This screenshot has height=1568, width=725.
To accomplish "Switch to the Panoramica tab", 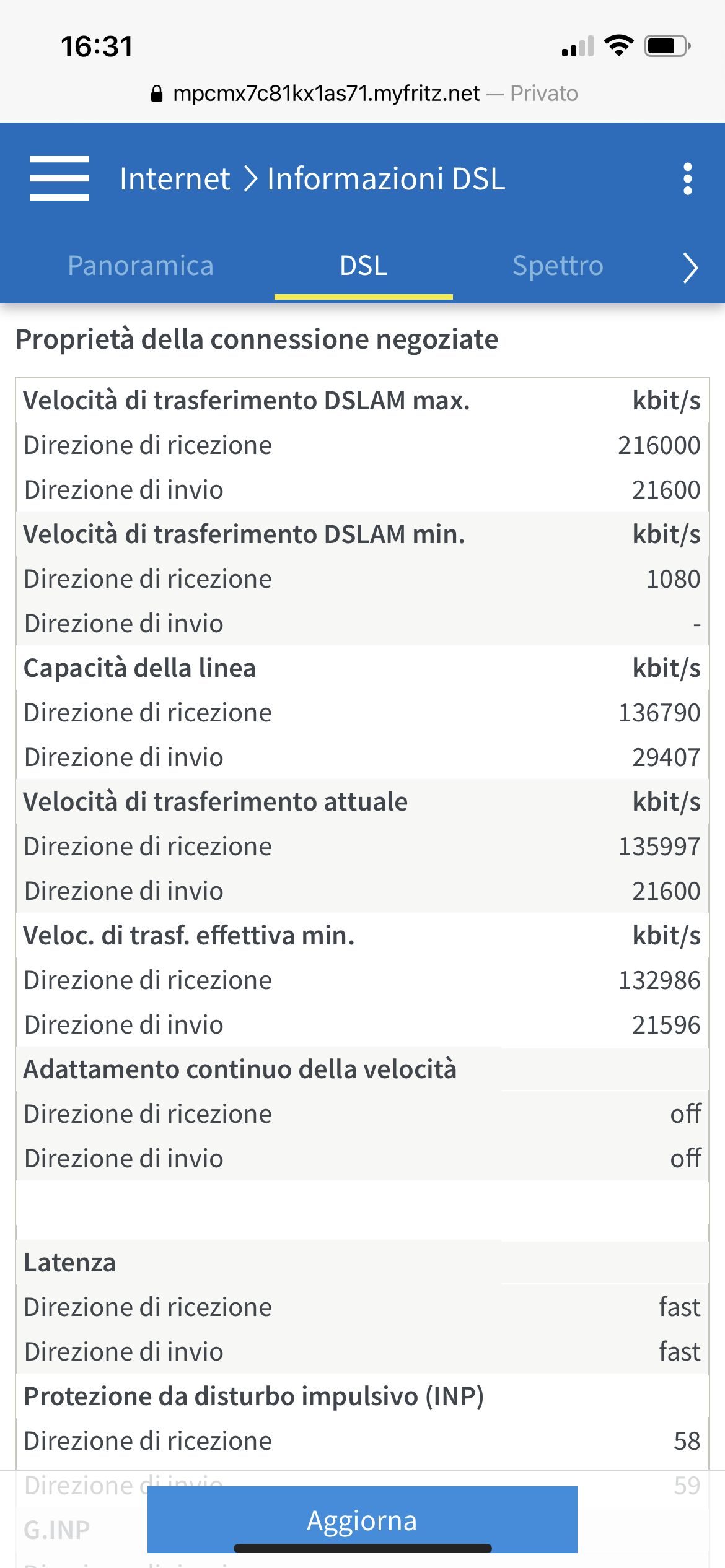I will [x=141, y=266].
